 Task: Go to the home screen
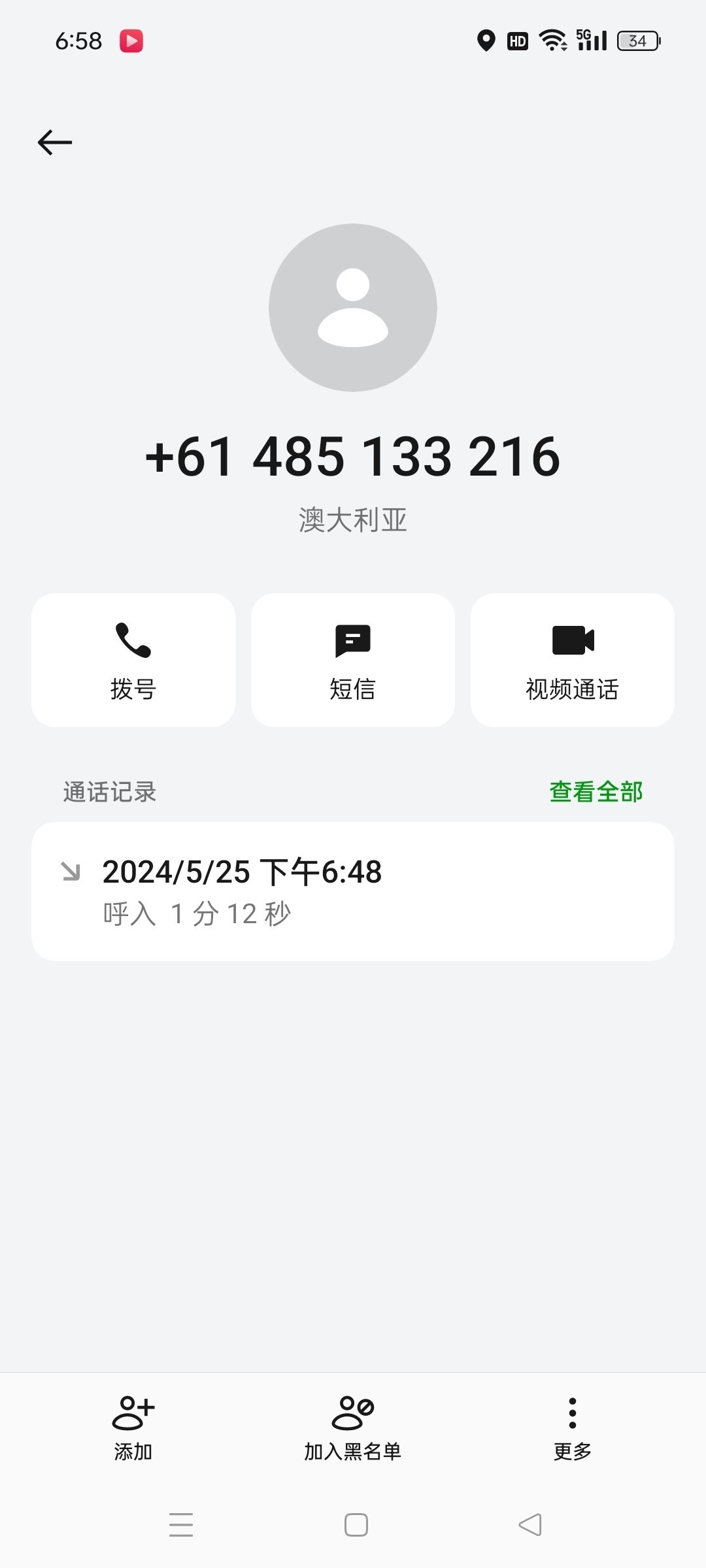(x=356, y=1525)
